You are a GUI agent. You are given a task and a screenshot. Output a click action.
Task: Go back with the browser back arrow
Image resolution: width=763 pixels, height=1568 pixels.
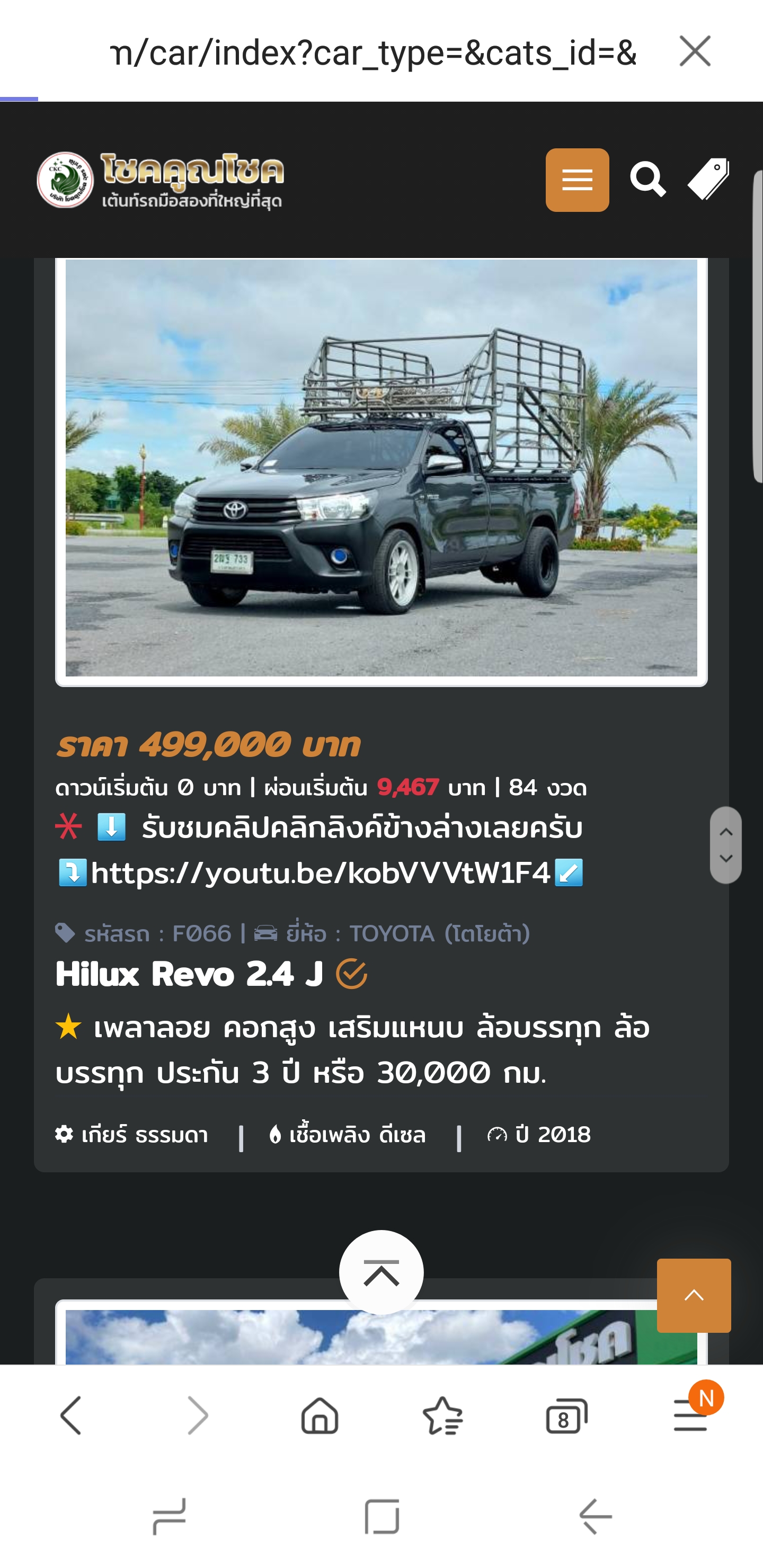(x=71, y=1416)
